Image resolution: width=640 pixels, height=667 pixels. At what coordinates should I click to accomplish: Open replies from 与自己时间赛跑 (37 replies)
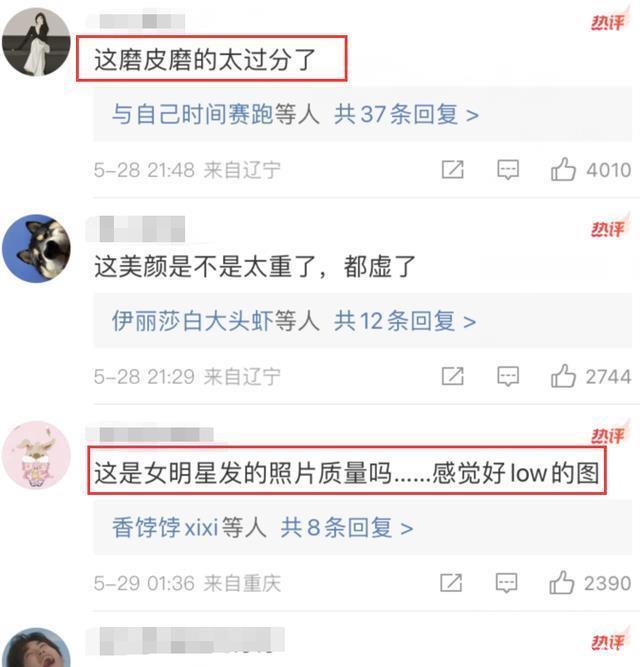point(295,115)
